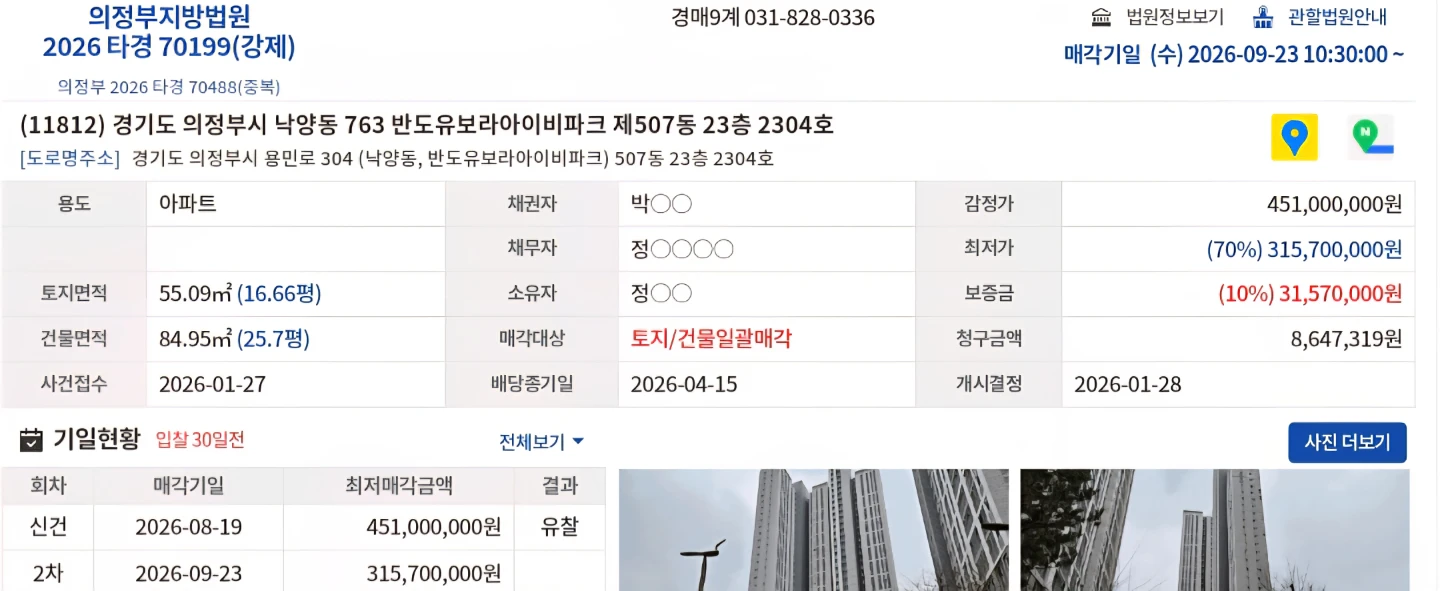This screenshot has height=591, width=1440.
Task: Open 관할법원안내 jurisdiction guide
Action: point(1320,17)
